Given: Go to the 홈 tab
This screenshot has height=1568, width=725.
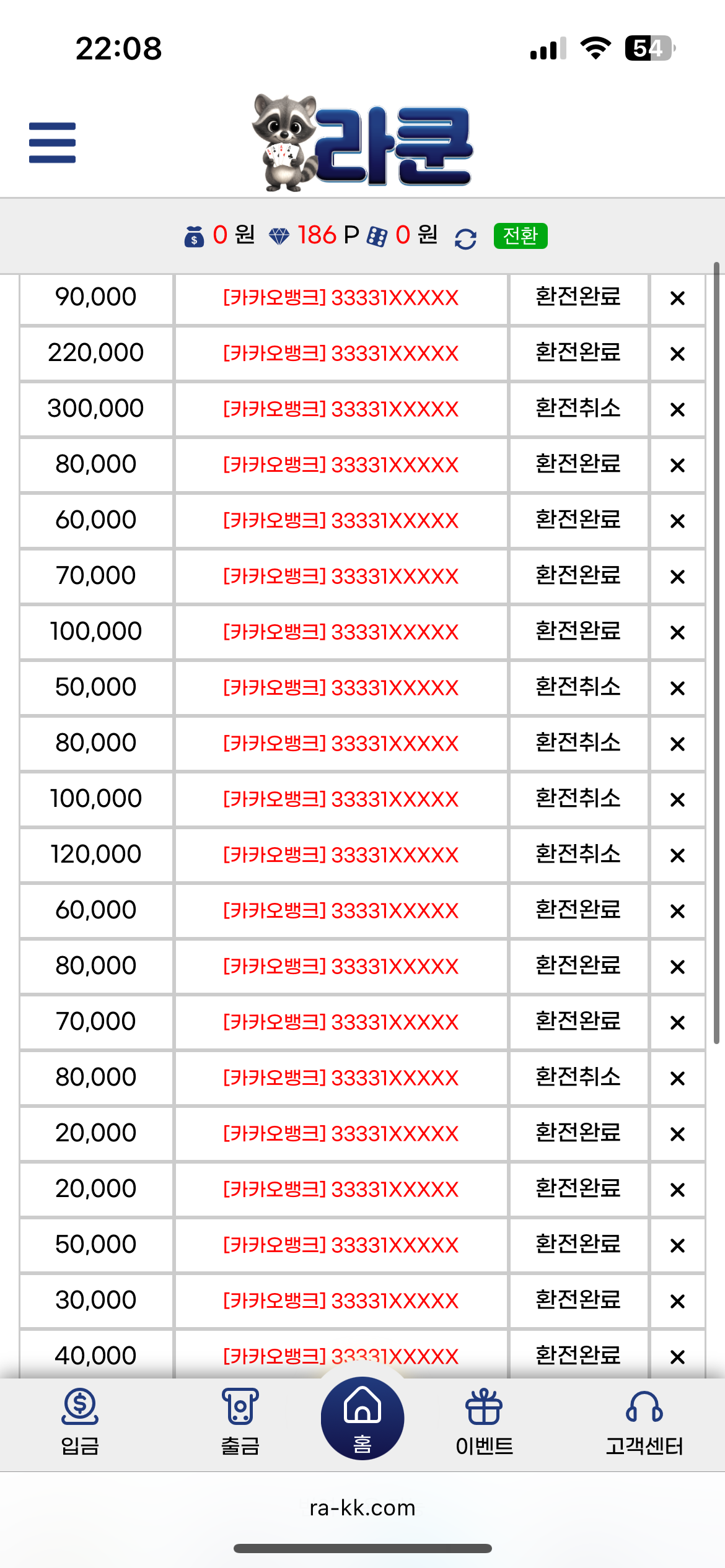Looking at the screenshot, I should (362, 1418).
